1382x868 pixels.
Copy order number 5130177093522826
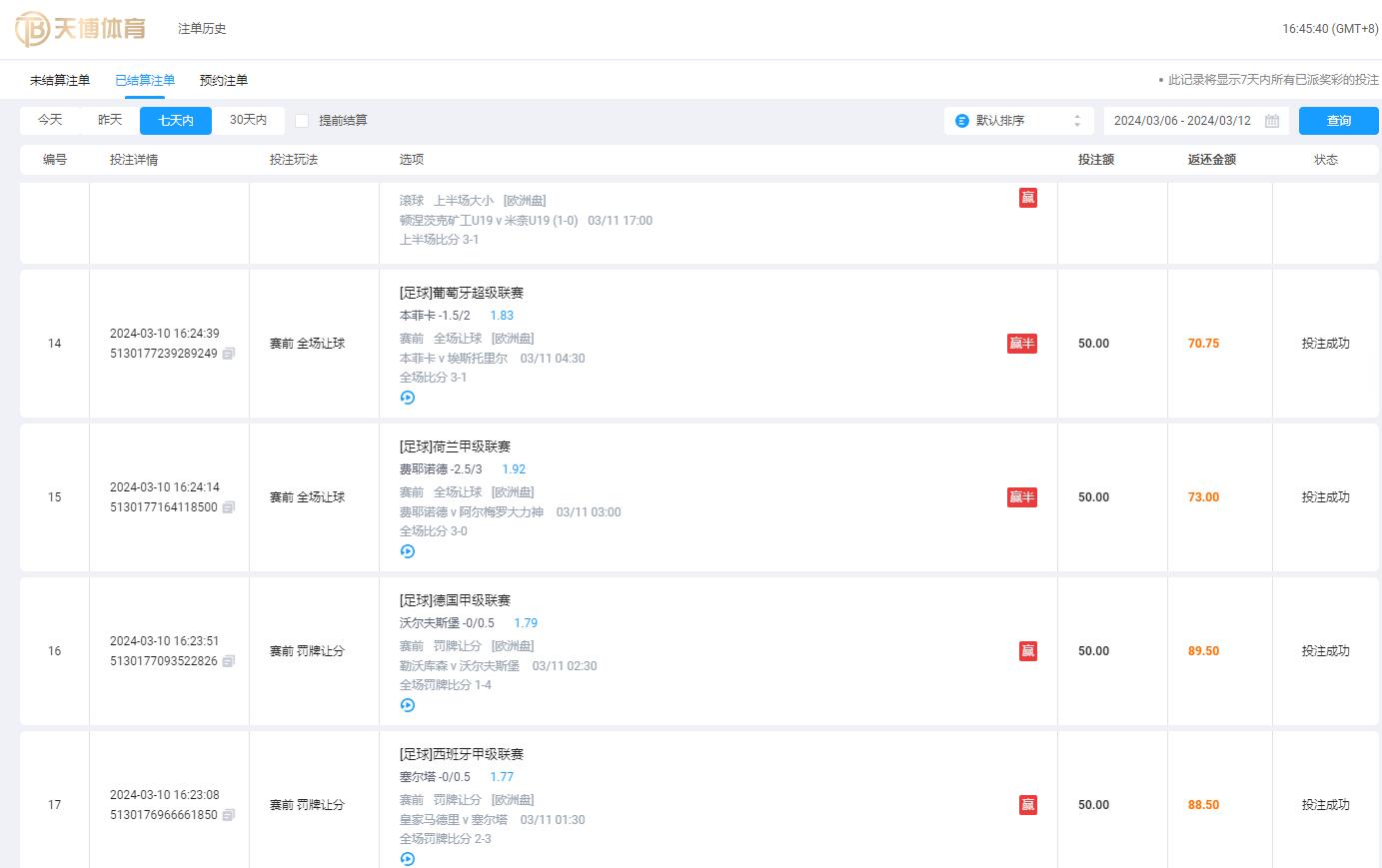pyautogui.click(x=229, y=661)
